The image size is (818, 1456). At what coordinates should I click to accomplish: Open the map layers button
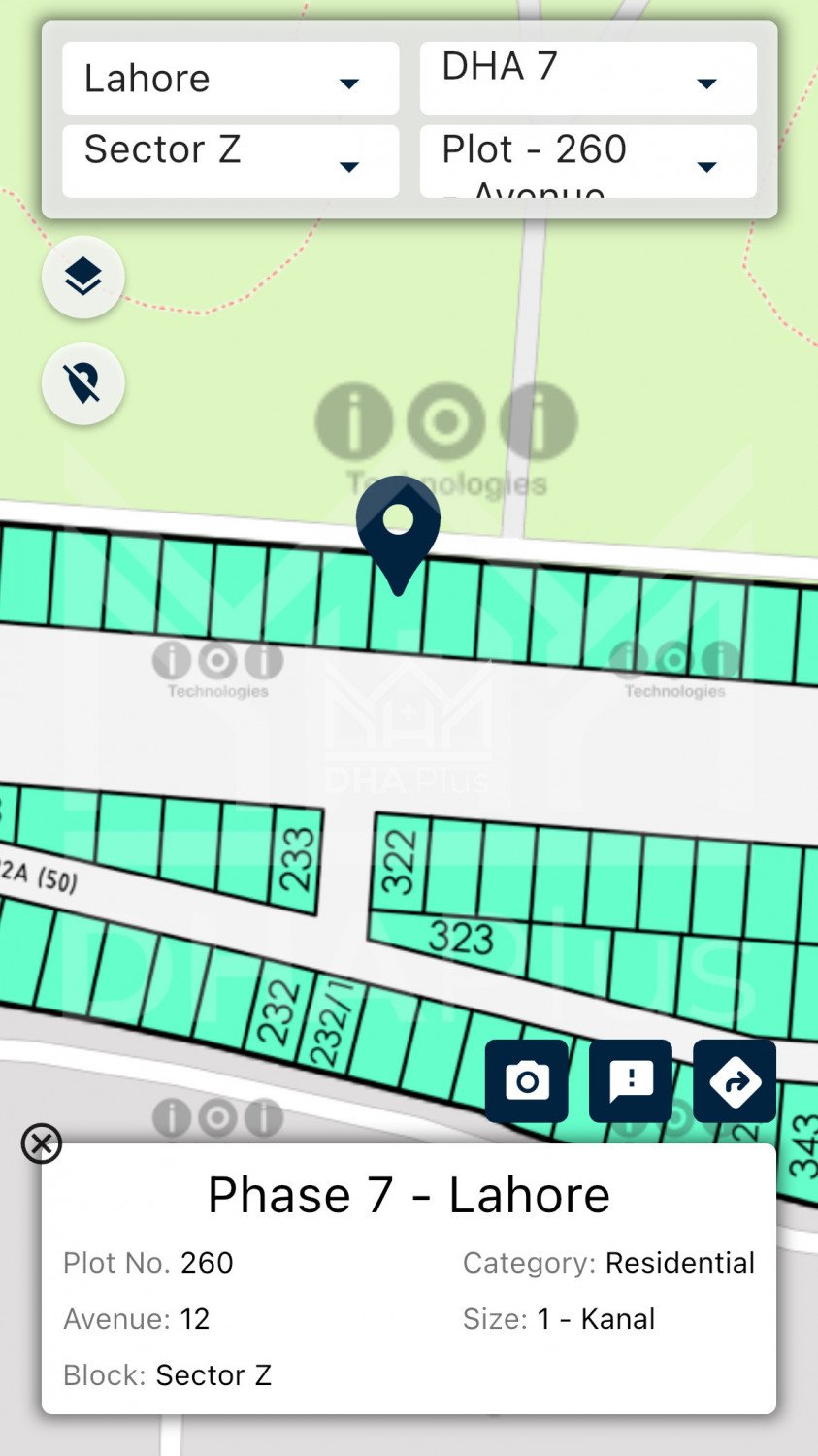tap(83, 278)
